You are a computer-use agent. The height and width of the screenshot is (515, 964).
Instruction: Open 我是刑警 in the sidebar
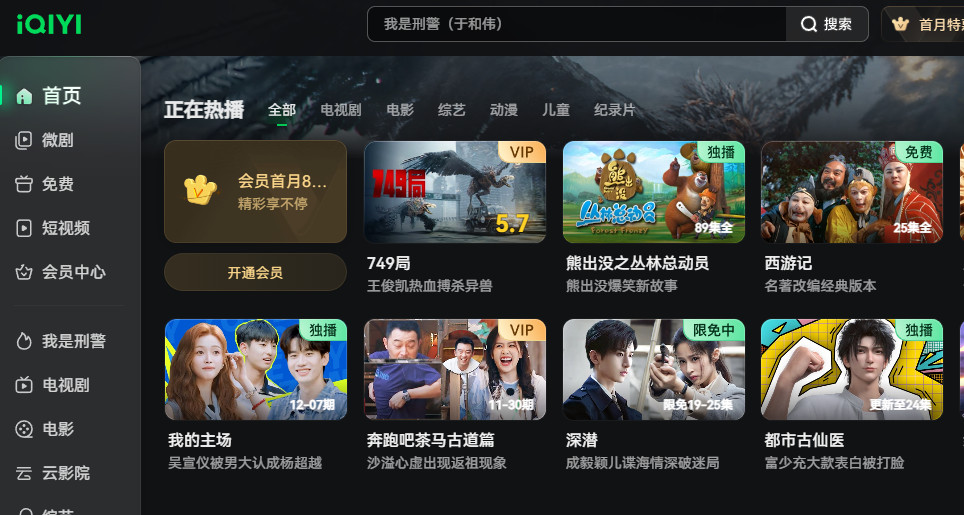click(73, 341)
